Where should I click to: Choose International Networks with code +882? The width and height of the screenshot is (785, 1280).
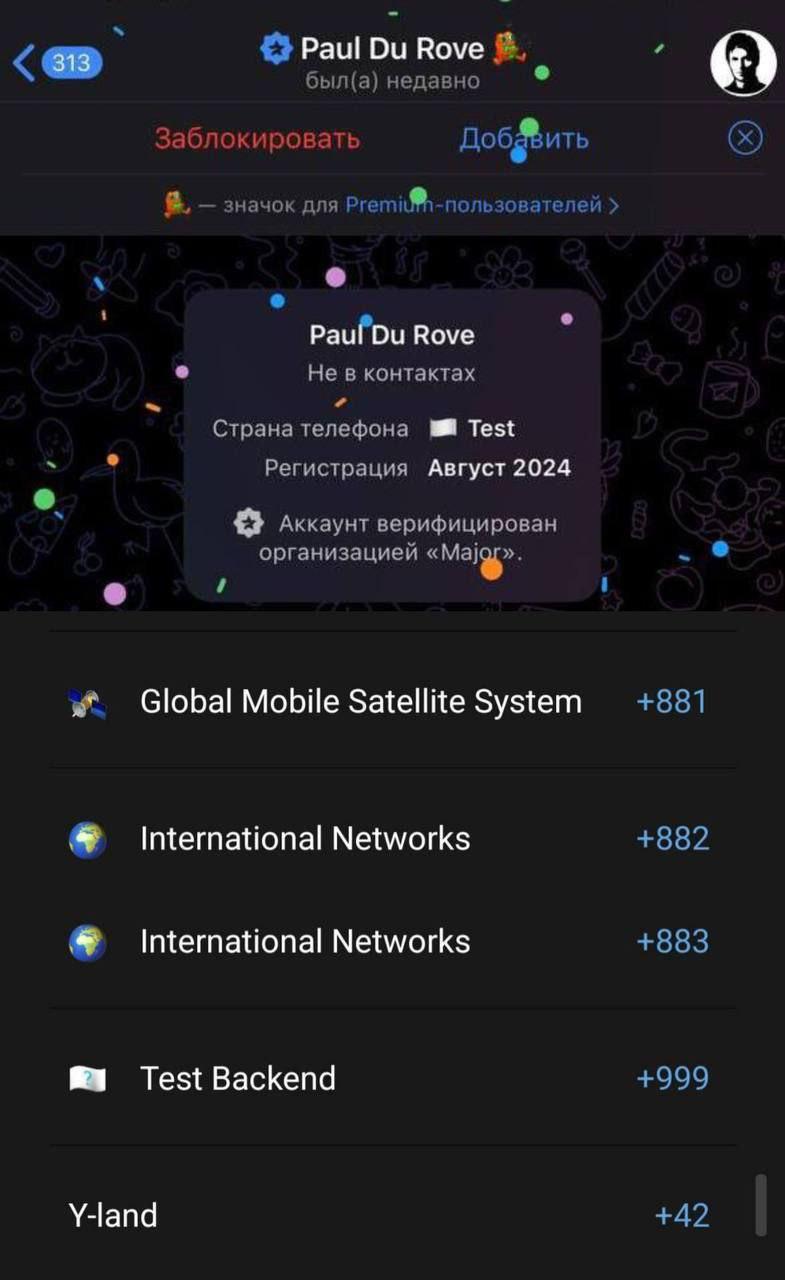click(x=390, y=838)
